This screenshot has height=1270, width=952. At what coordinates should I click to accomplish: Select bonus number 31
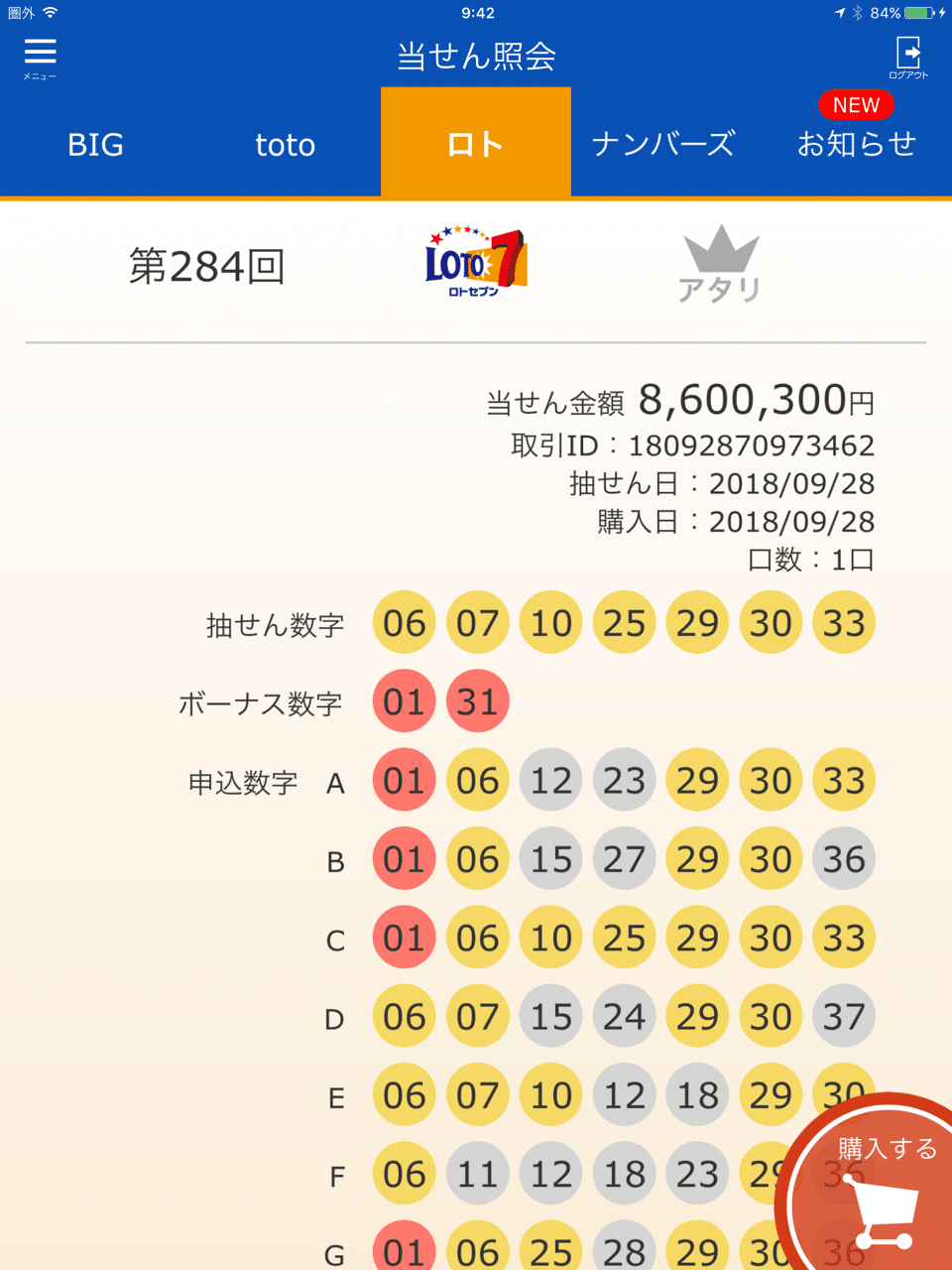point(477,701)
